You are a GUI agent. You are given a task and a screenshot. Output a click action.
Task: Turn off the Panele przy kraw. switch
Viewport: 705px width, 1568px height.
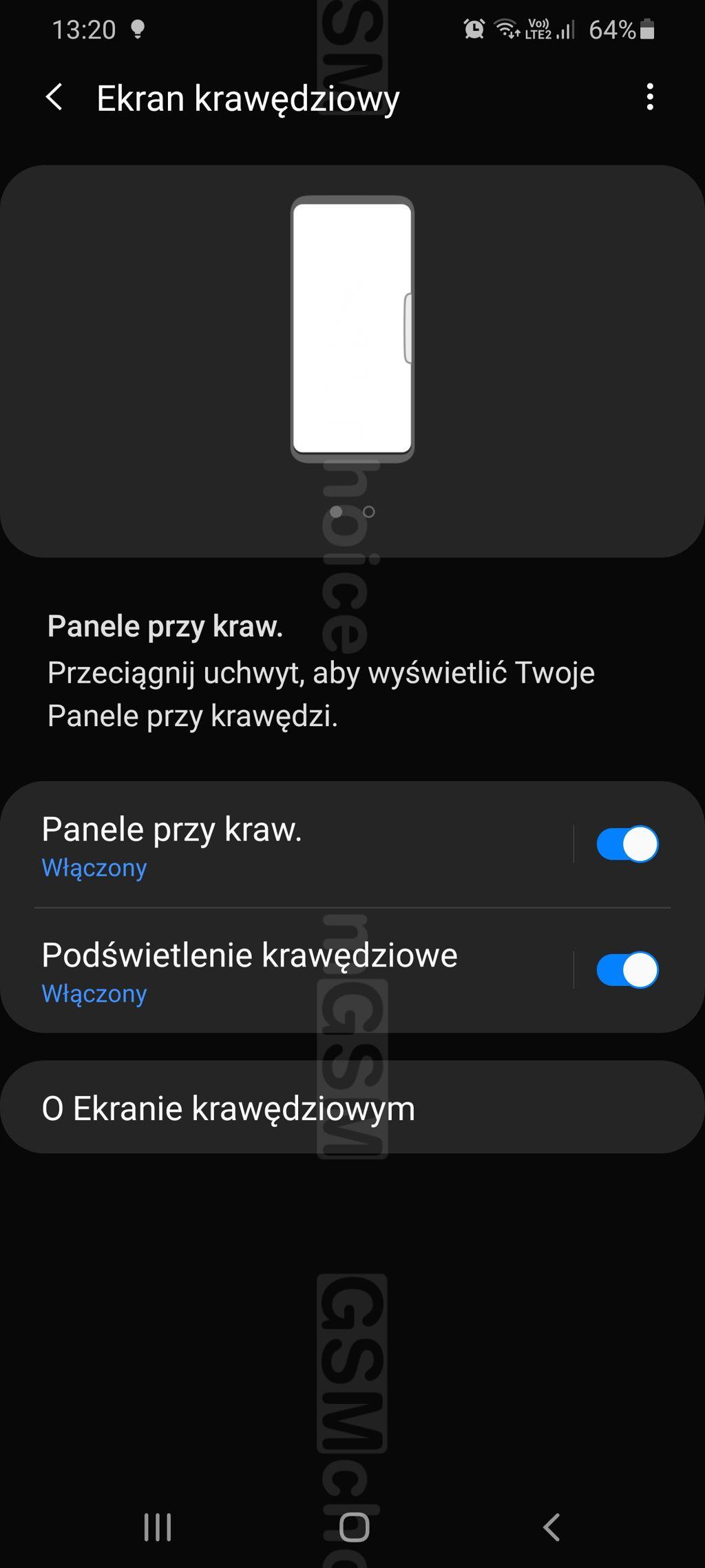coord(627,844)
